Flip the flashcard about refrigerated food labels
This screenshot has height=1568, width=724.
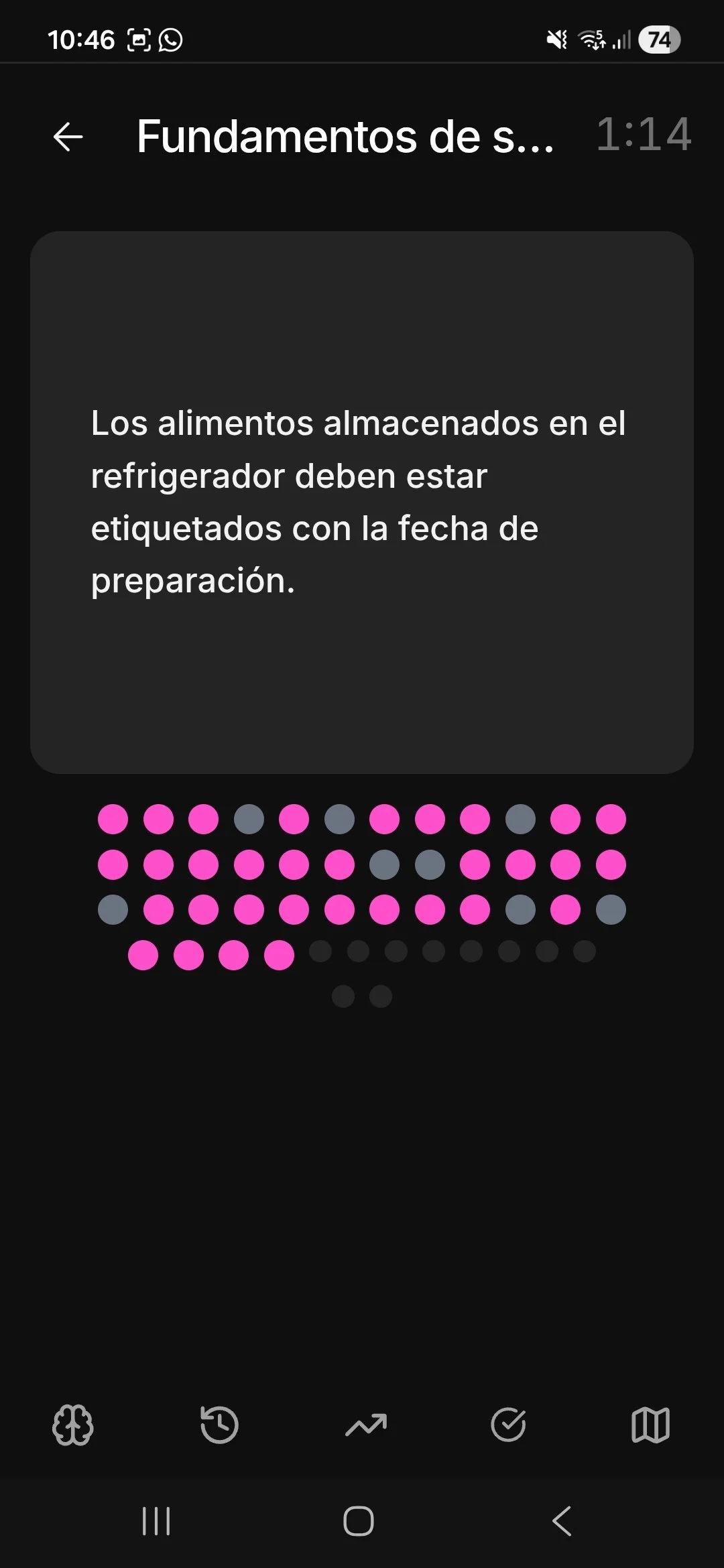click(x=361, y=502)
